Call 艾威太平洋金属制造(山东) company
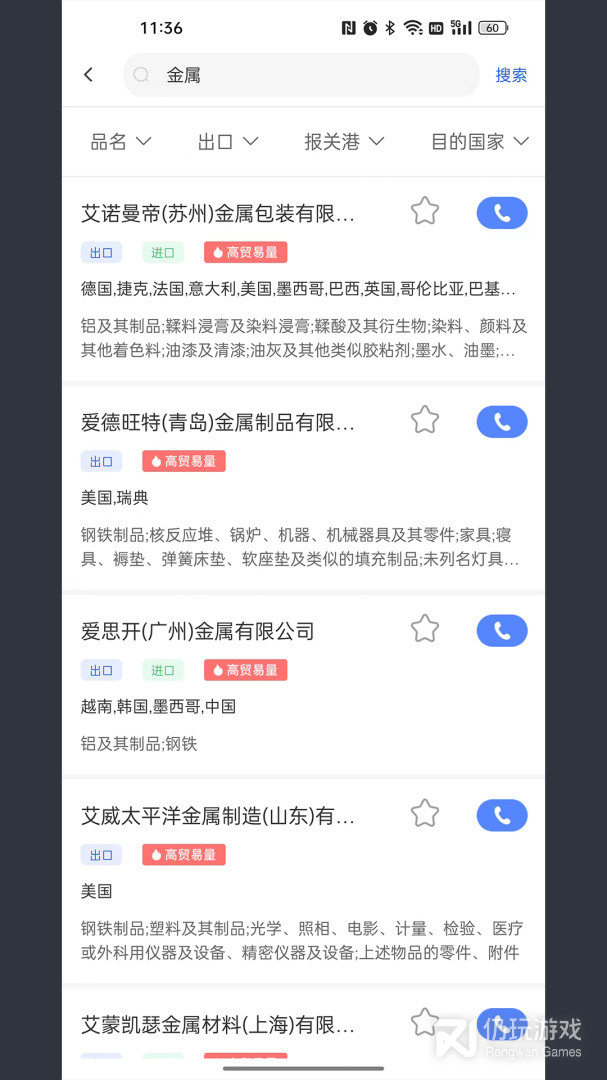 [502, 816]
